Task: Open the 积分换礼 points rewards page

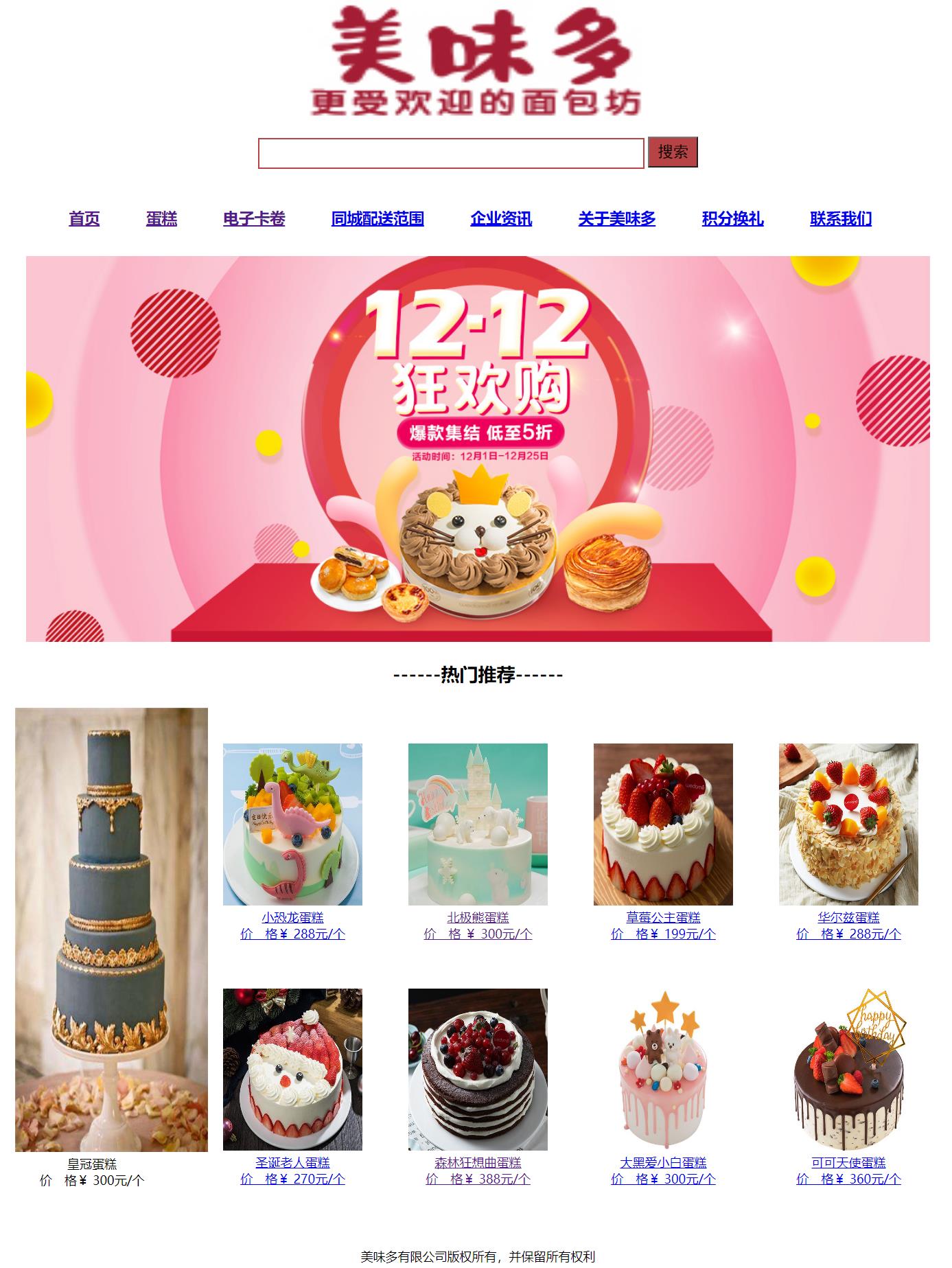Action: 733,220
